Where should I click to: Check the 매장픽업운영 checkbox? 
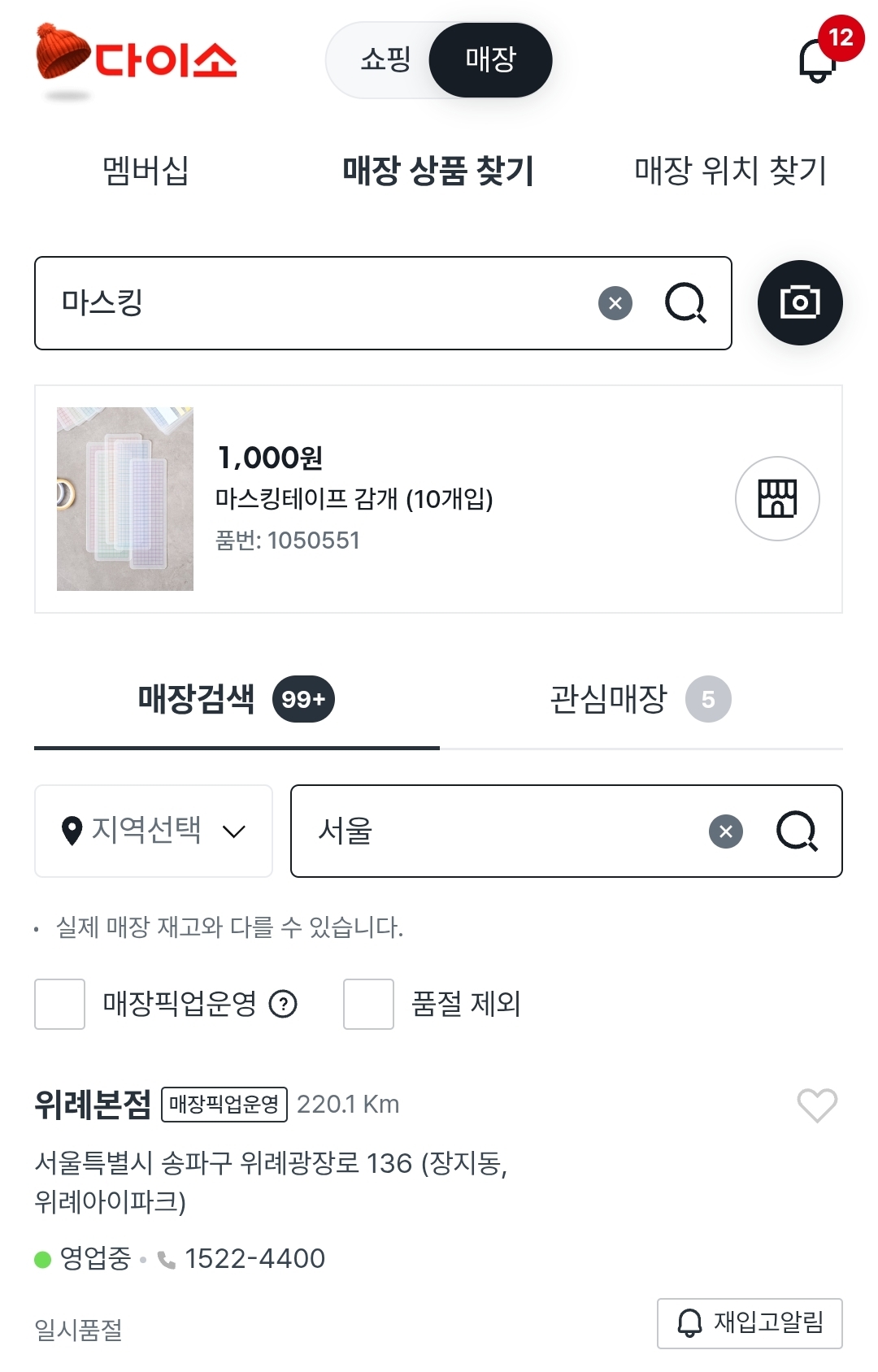tap(60, 1004)
